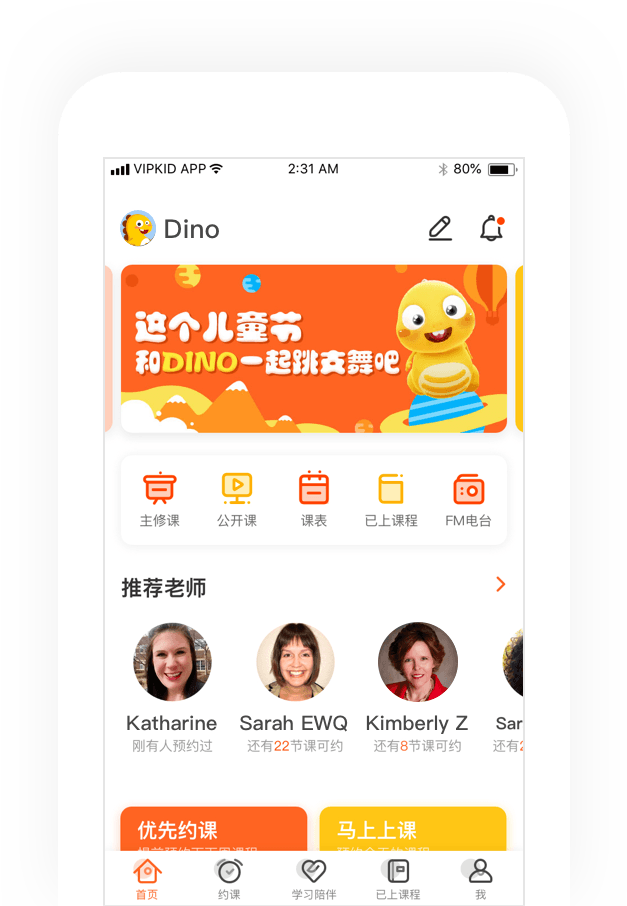Screen dimensions: 627x906
Task: Open the 优先约课 card
Action: click(x=213, y=830)
